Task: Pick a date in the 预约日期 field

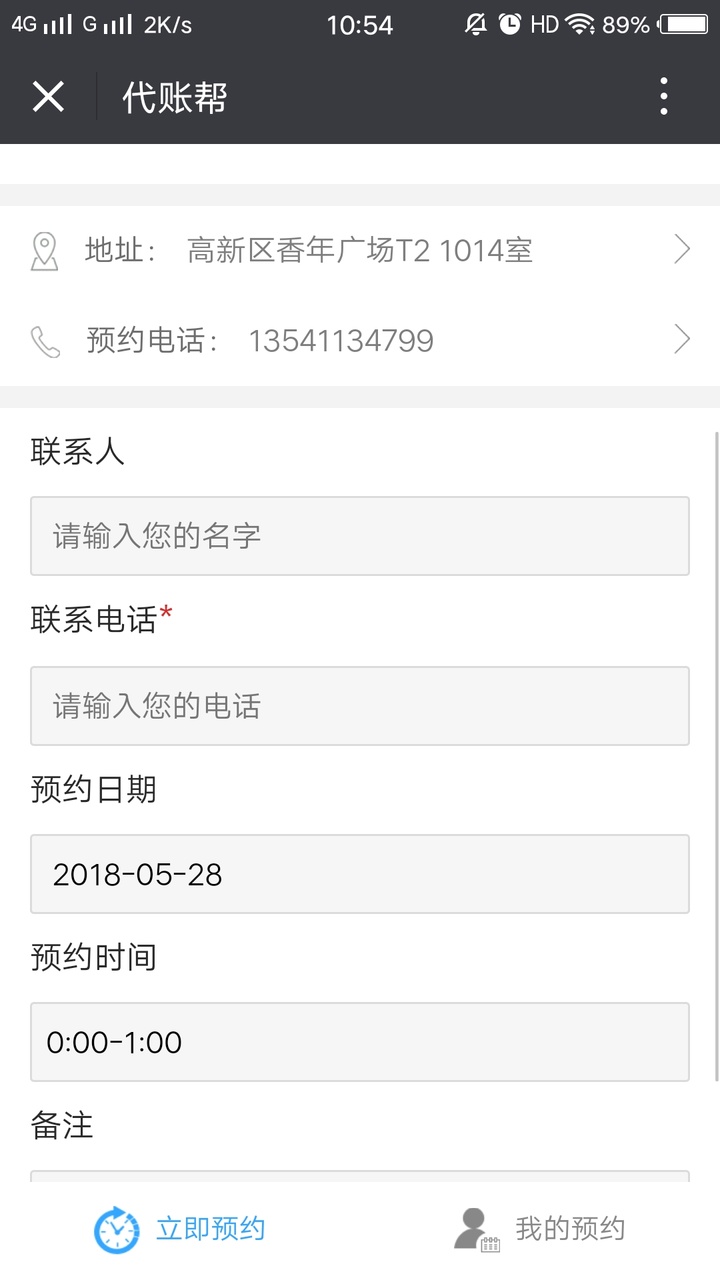Action: click(360, 874)
